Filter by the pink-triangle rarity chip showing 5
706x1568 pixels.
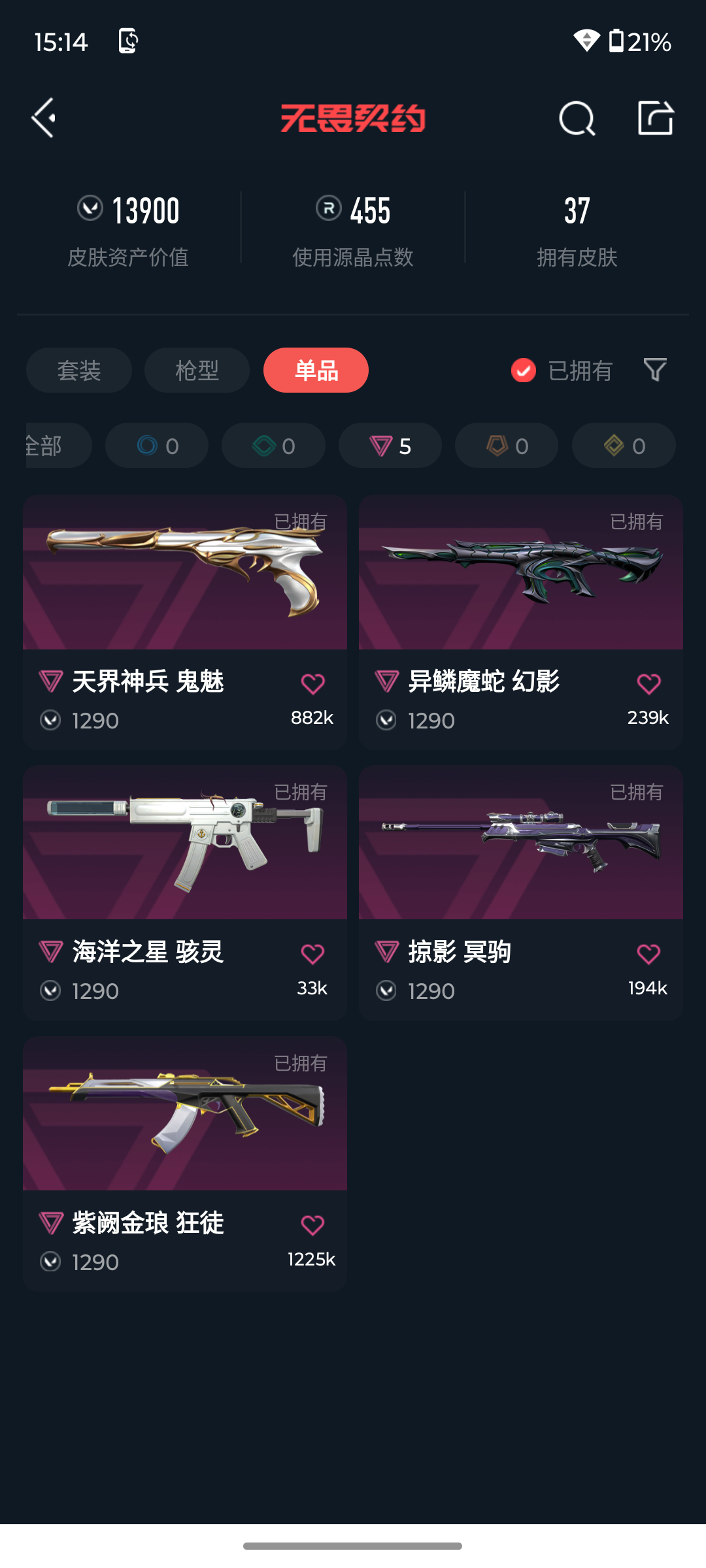(x=390, y=446)
